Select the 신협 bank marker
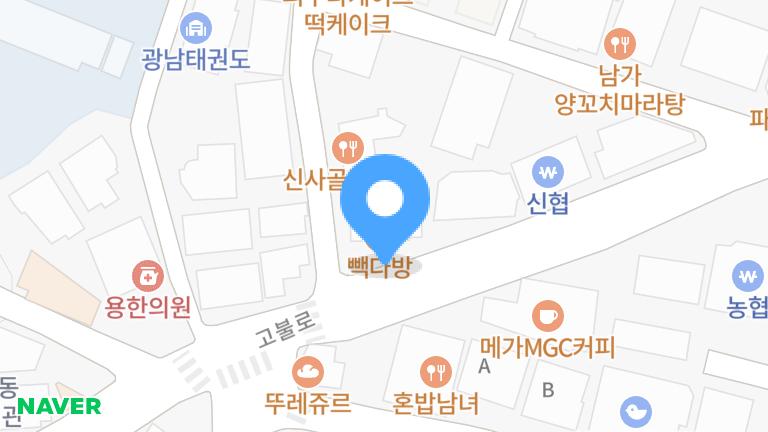 click(547, 173)
